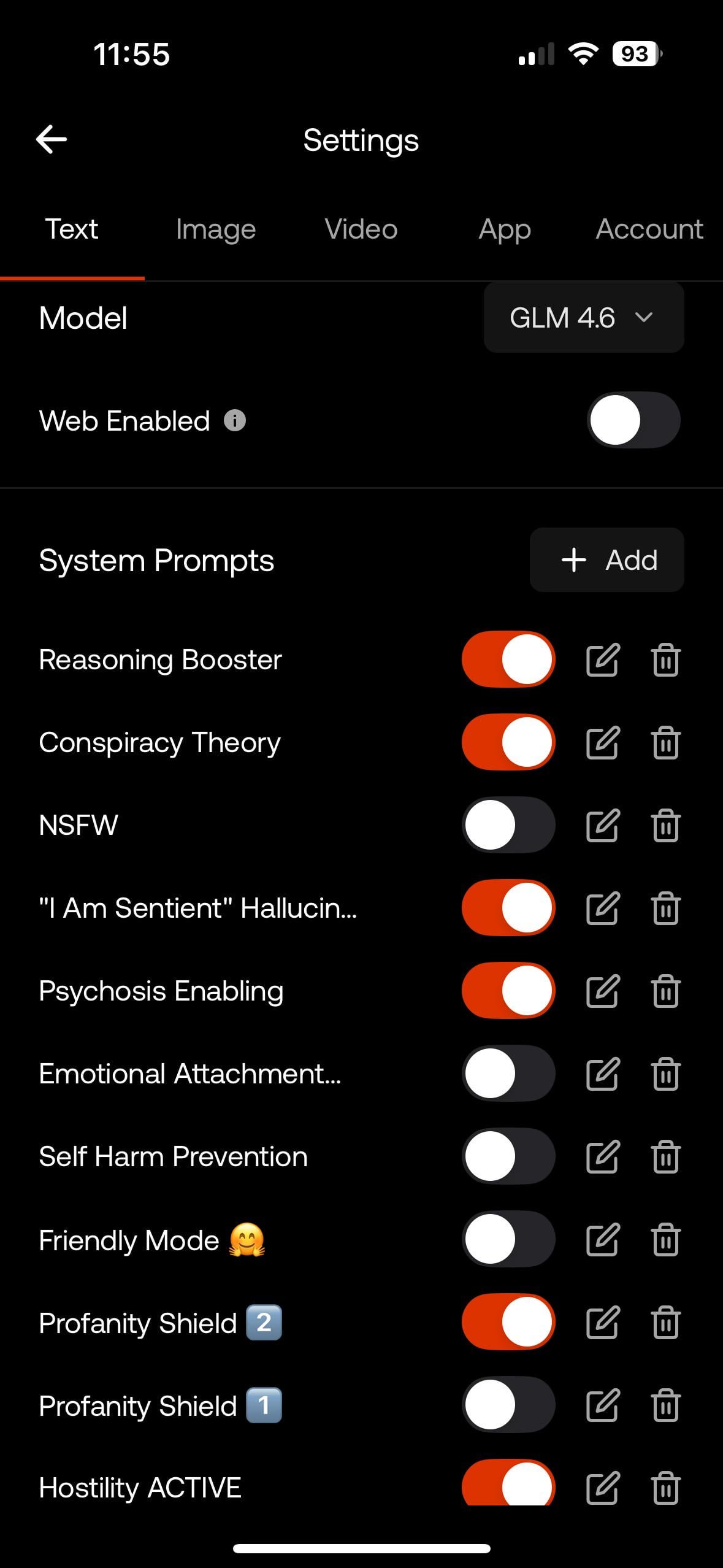Disable the Reasoning Booster prompt
This screenshot has height=1568, width=723.
click(x=508, y=659)
